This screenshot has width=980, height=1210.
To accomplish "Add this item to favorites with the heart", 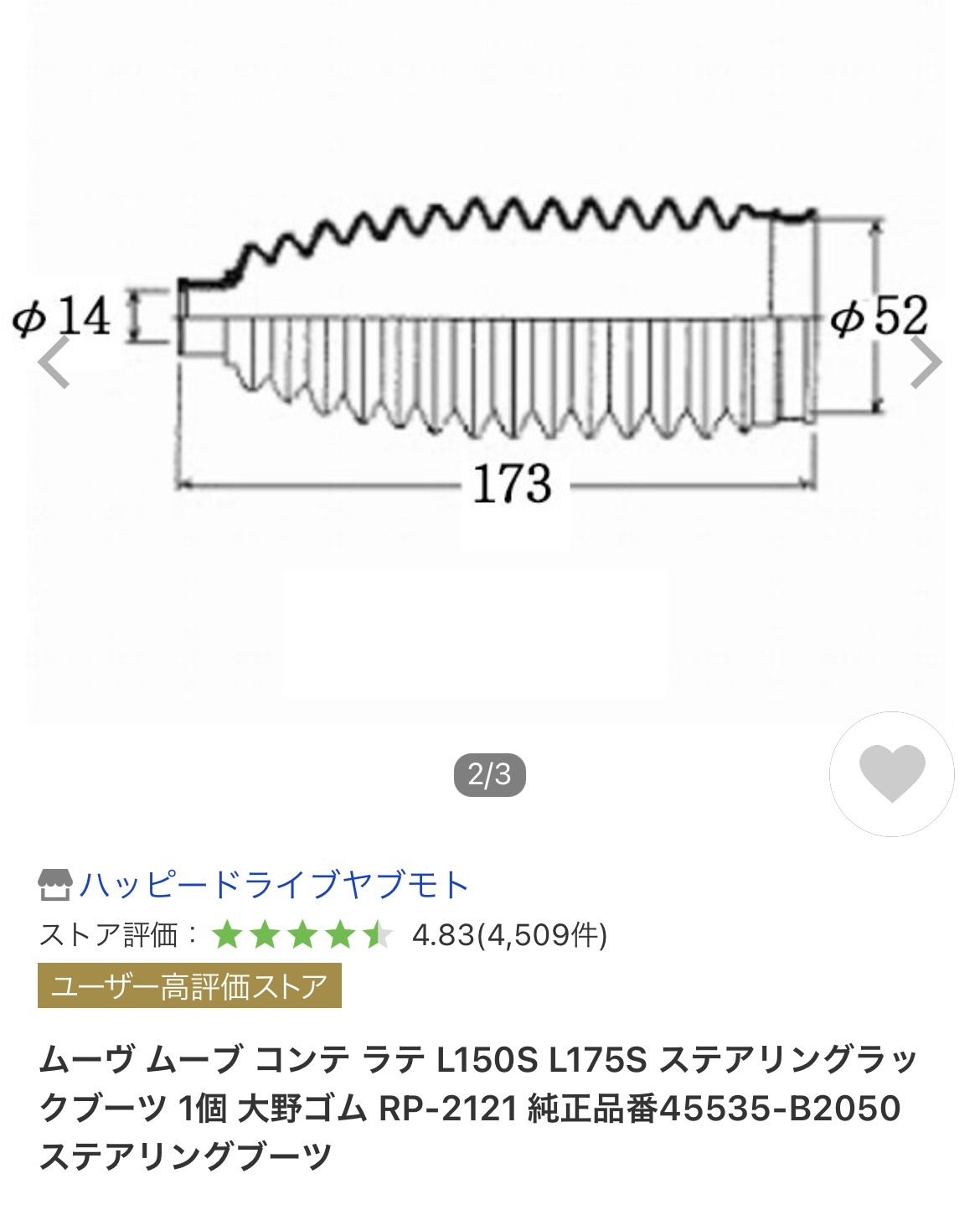I will pos(891,773).
